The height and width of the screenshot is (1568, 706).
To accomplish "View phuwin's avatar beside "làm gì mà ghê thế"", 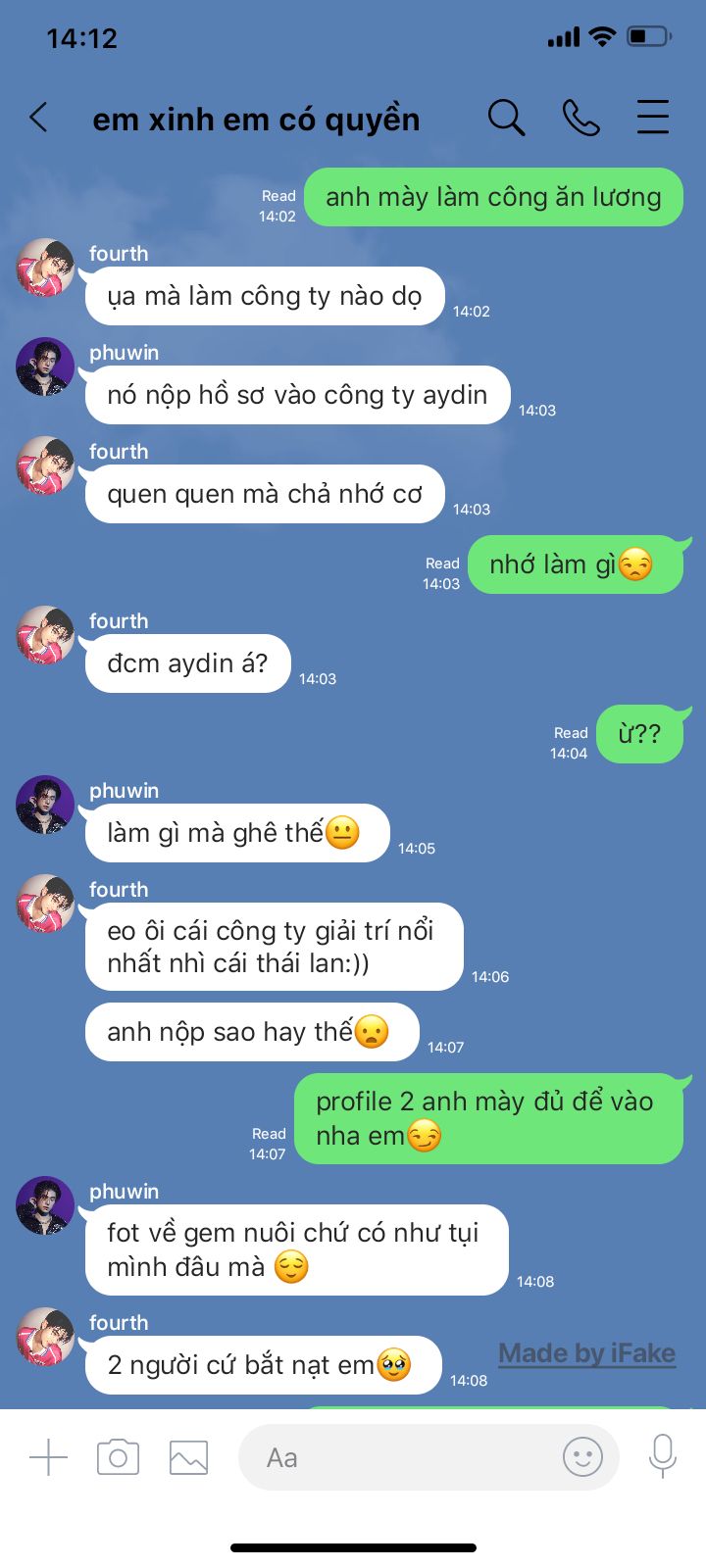I will tap(45, 805).
